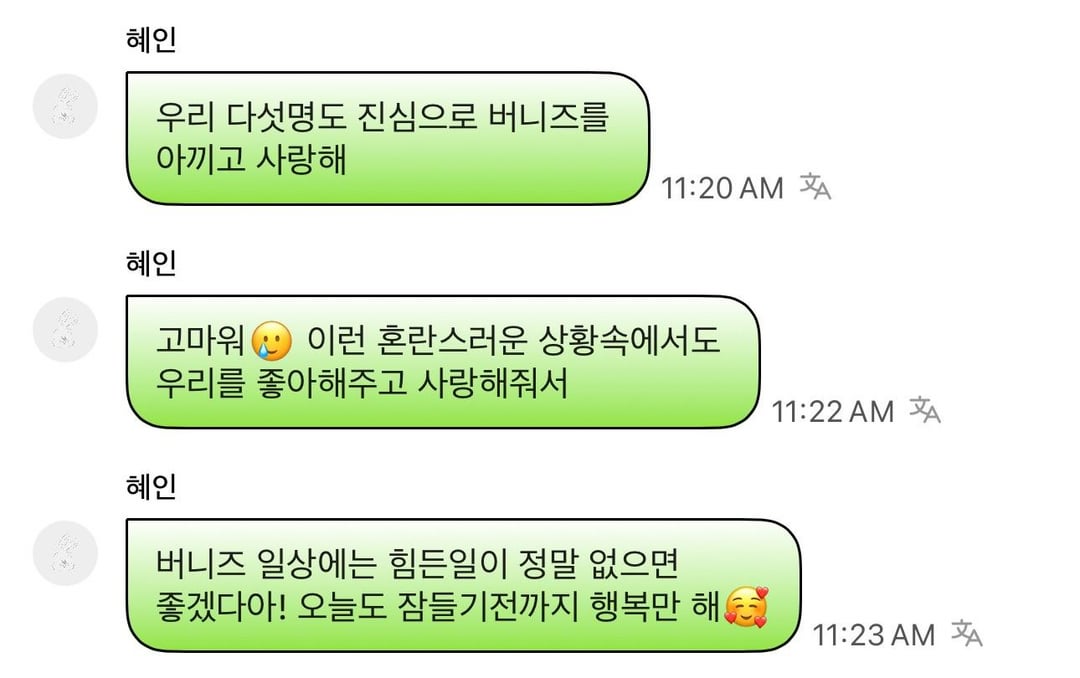Open 혜인's avatar next to the 고마워 message

tap(65, 329)
